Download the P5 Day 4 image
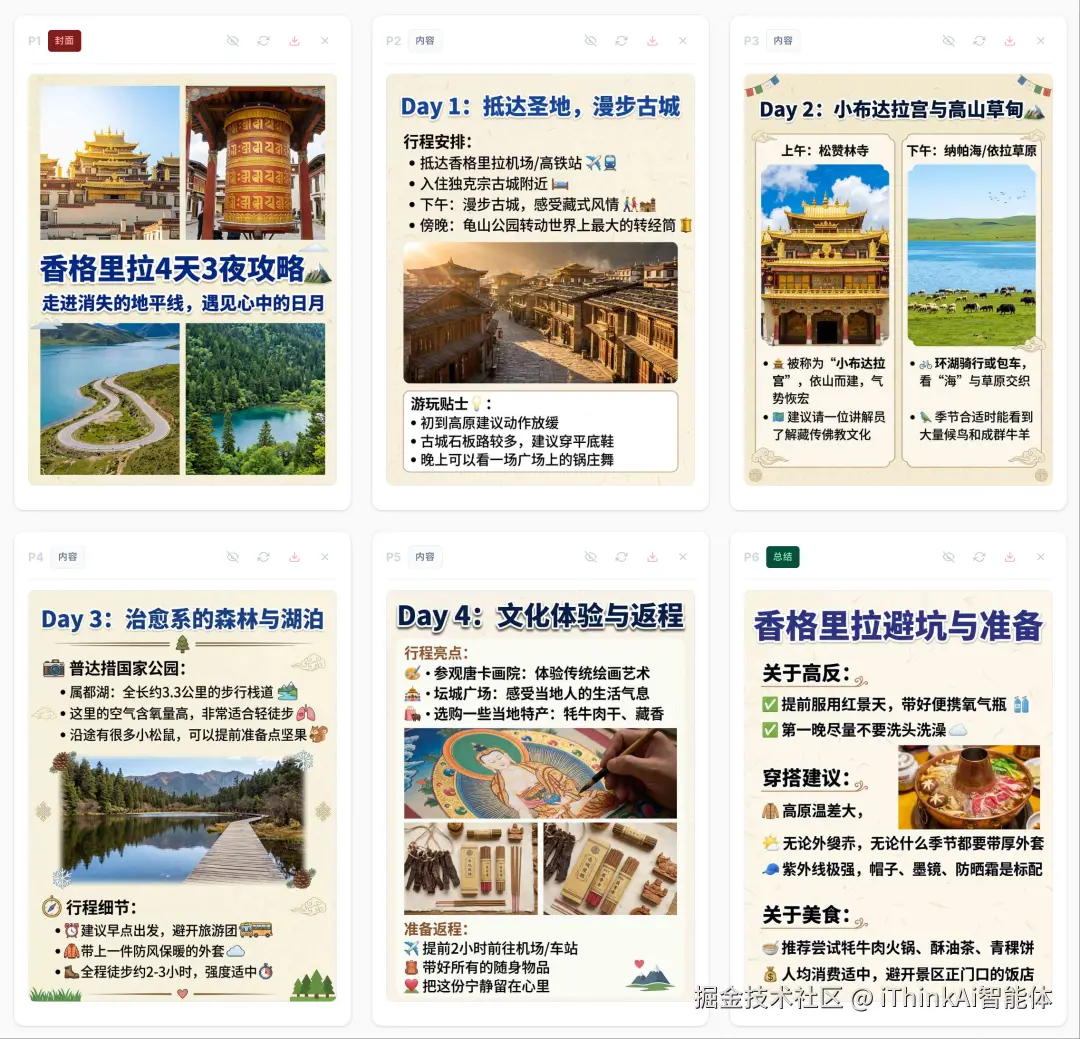The height and width of the screenshot is (1039, 1080). [652, 557]
